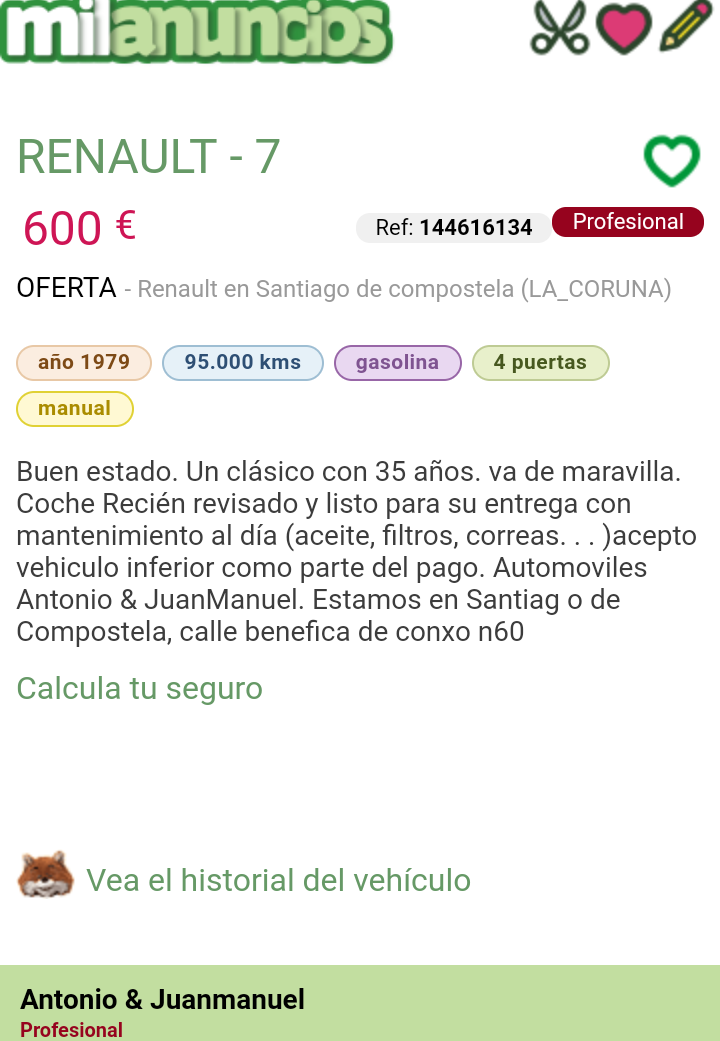View Vea el historial del vehículo
The height and width of the screenshot is (1041, 720).
click(x=278, y=880)
